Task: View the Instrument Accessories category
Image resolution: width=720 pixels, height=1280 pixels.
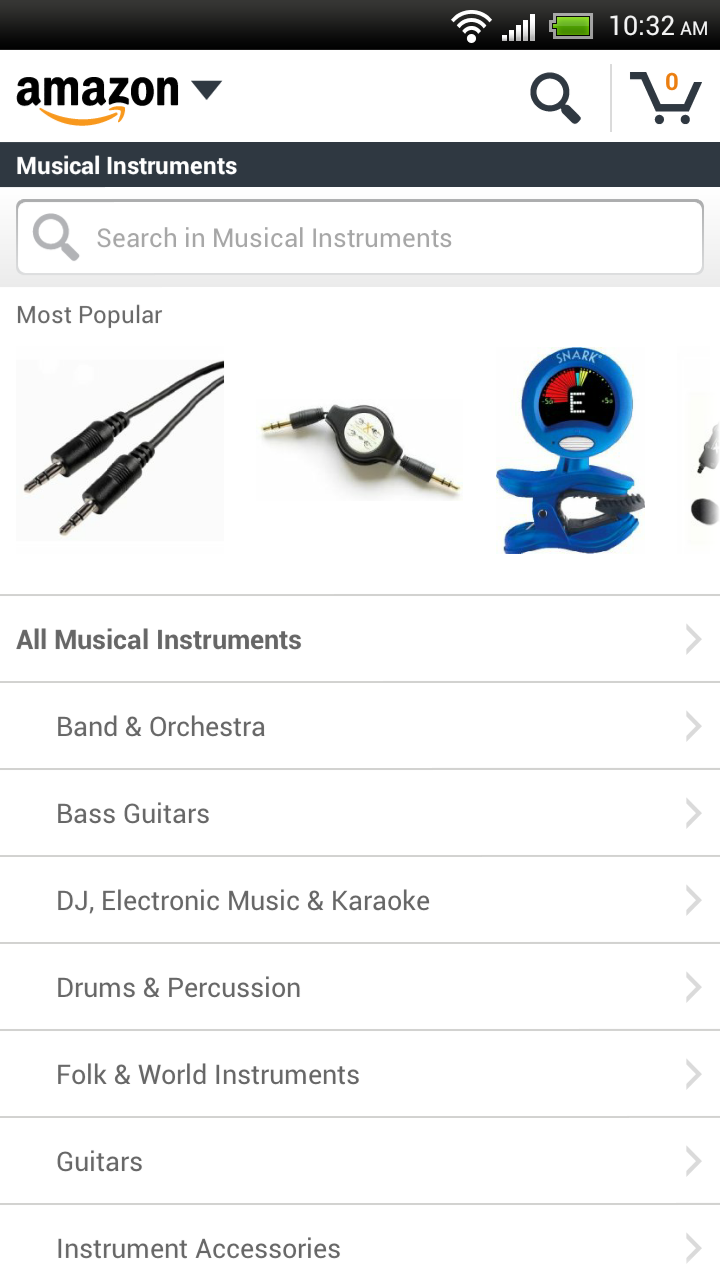Action: pyautogui.click(x=198, y=1248)
